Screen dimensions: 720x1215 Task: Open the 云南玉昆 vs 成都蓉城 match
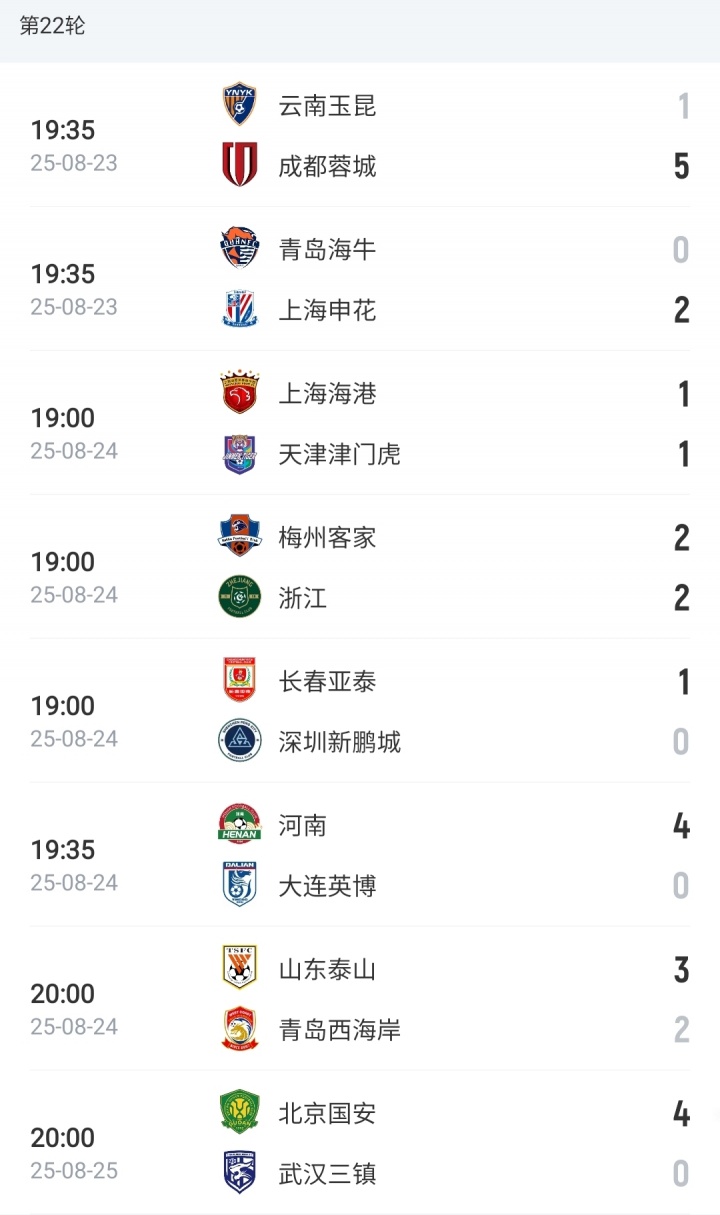tap(360, 135)
